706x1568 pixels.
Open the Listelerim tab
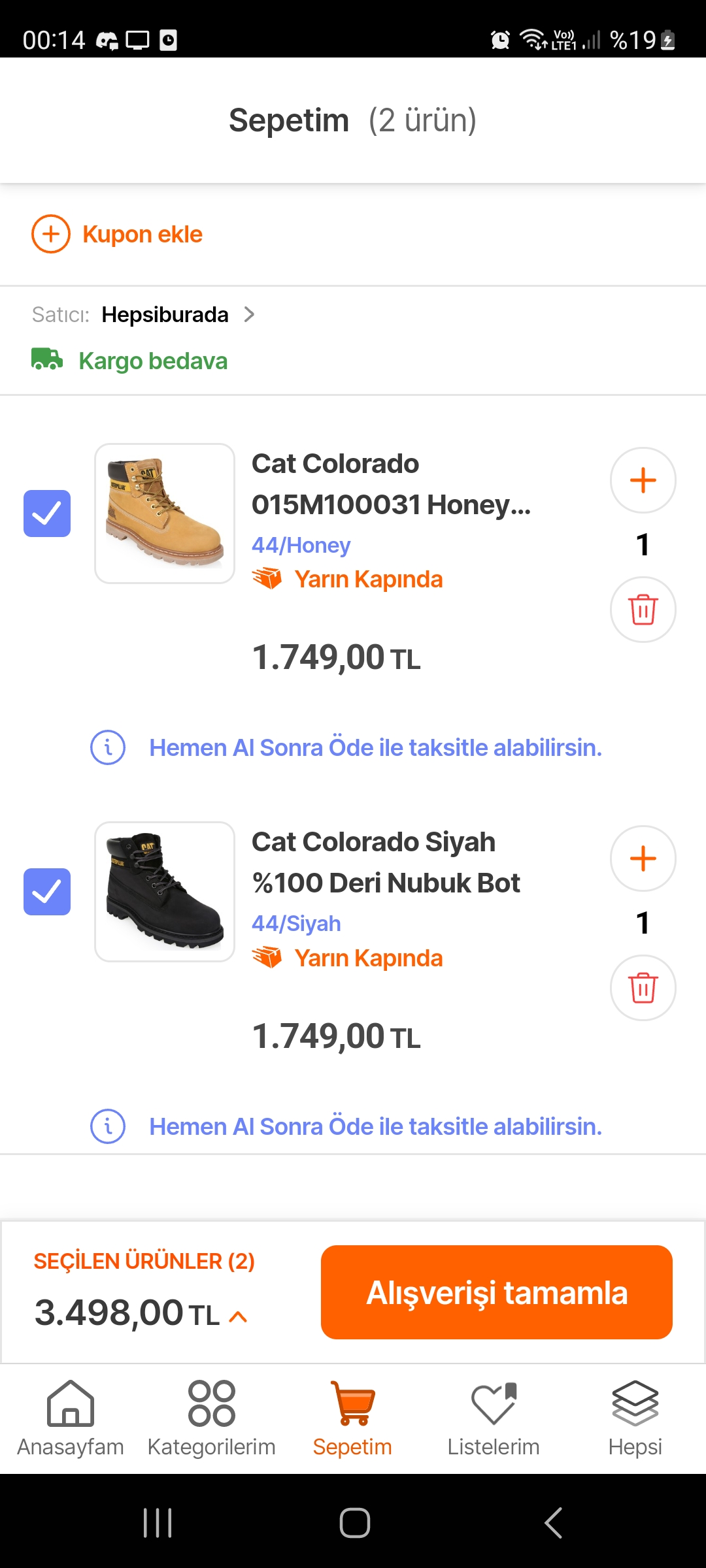(x=494, y=1419)
